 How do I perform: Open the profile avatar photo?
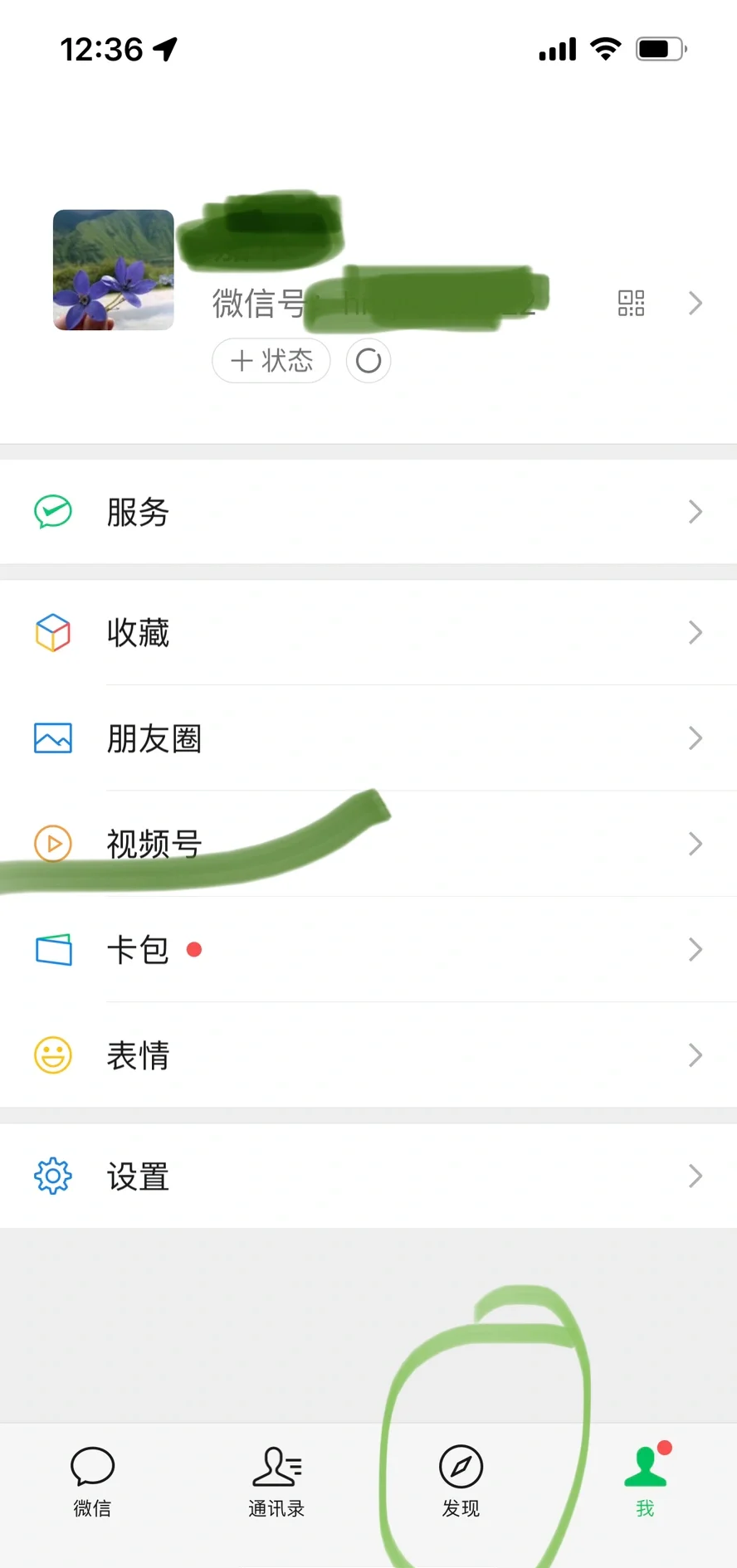click(114, 270)
